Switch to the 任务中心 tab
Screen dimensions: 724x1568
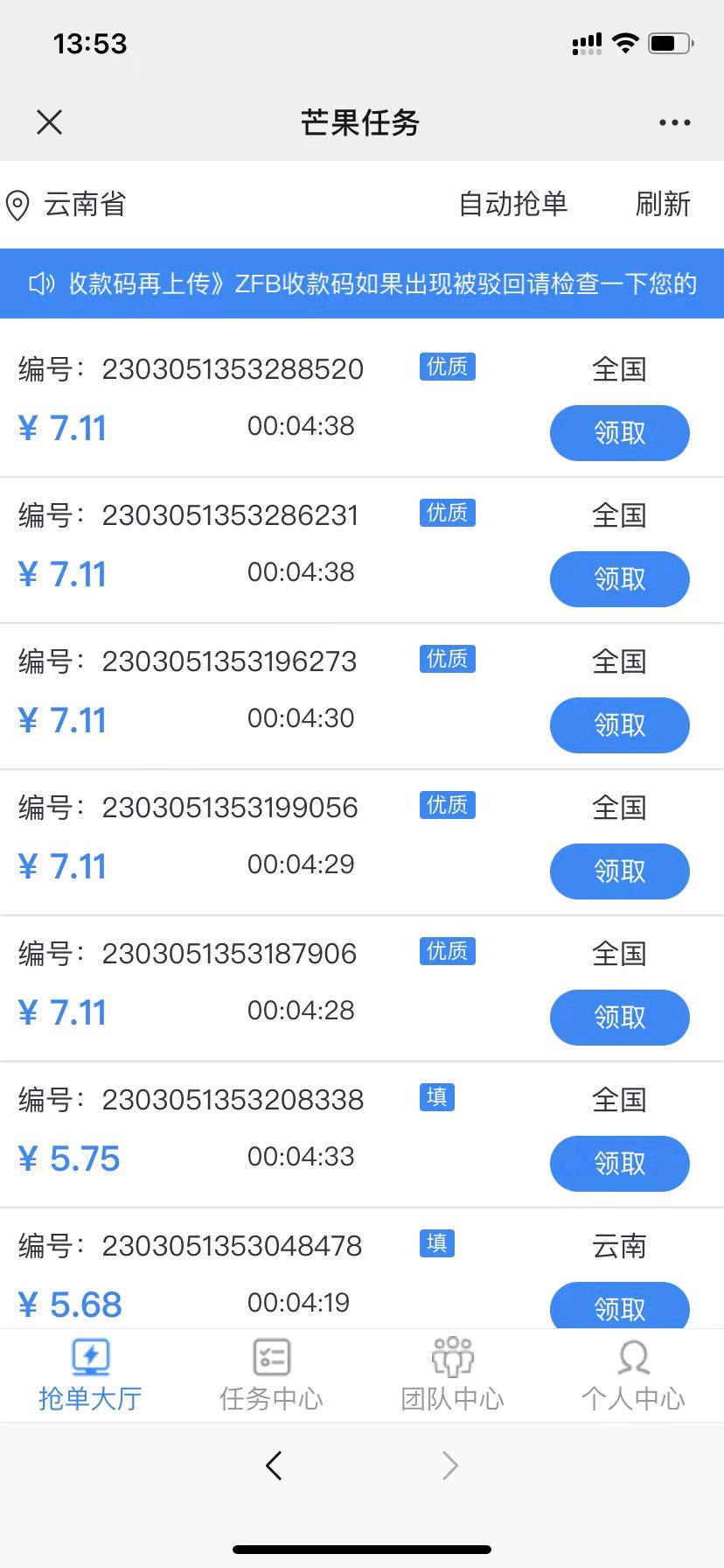271,1375
